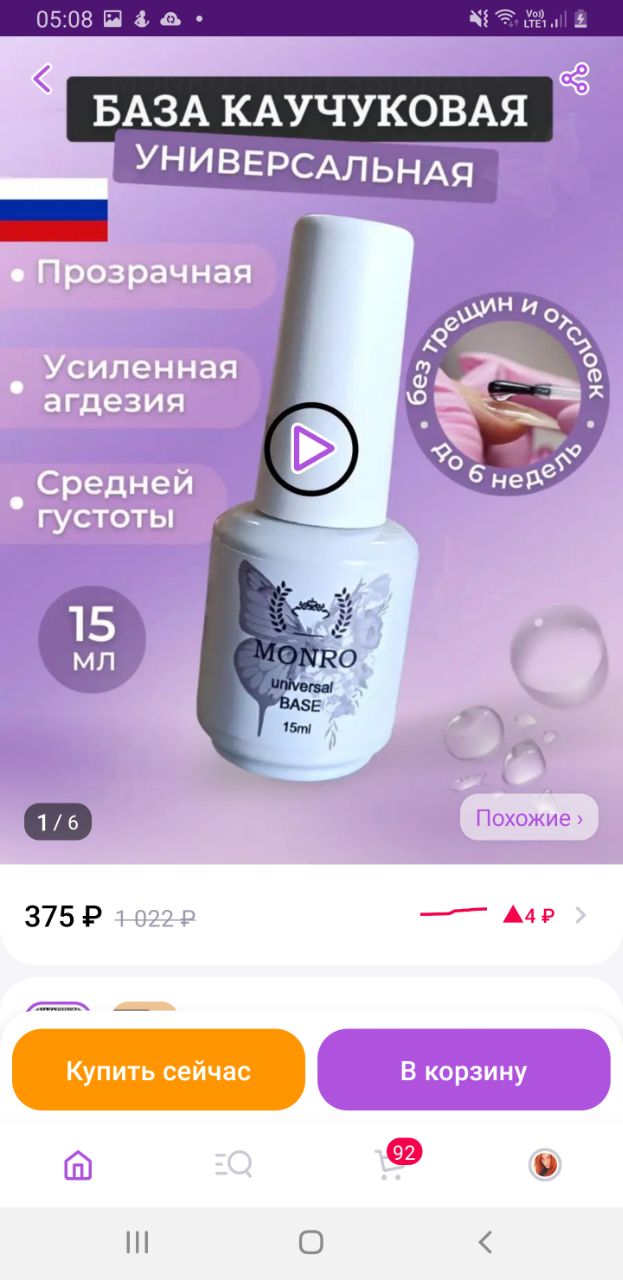Screen dimensions: 623x1280
Task: Tap the system back button
Action: (485, 1243)
